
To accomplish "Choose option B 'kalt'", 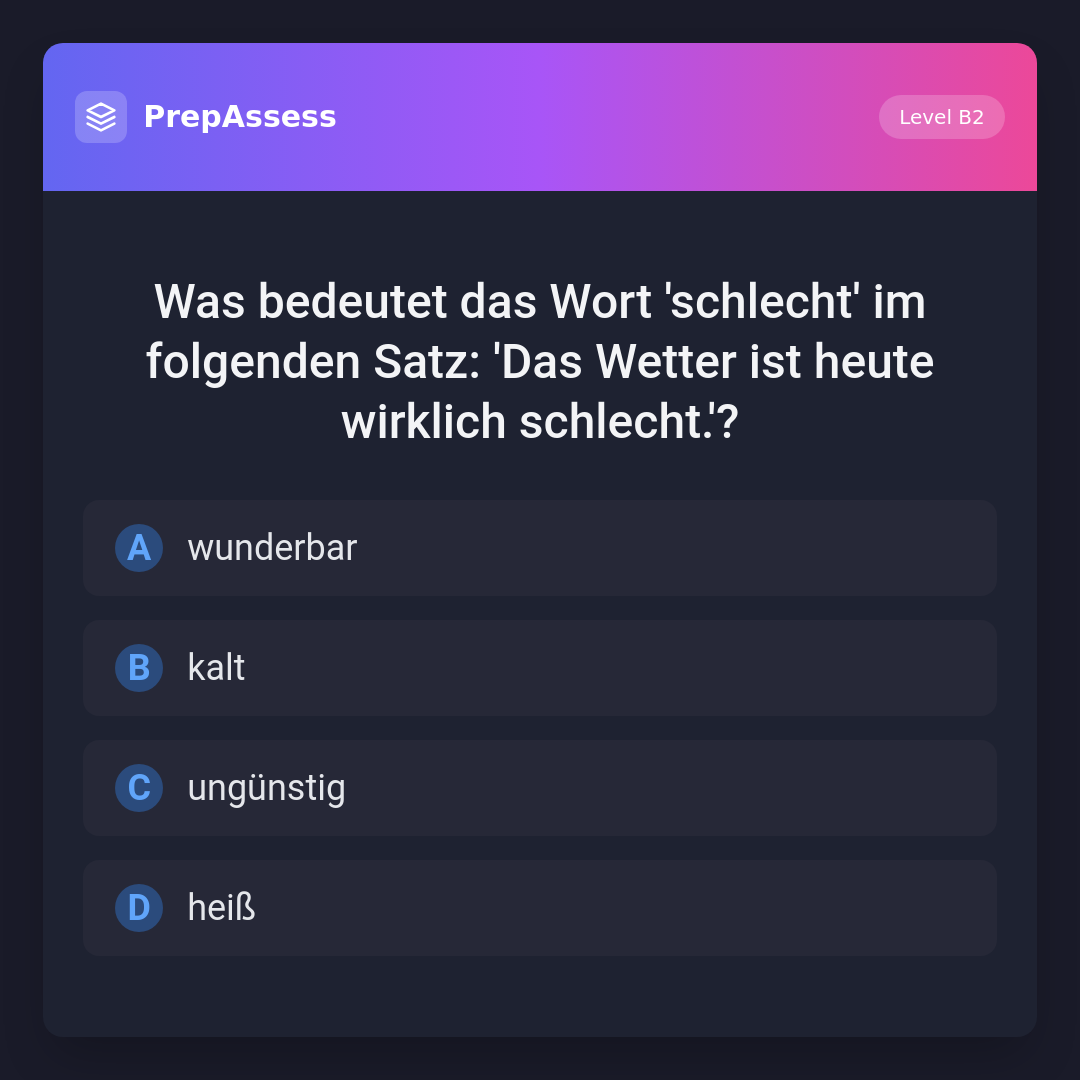I will point(539,668).
